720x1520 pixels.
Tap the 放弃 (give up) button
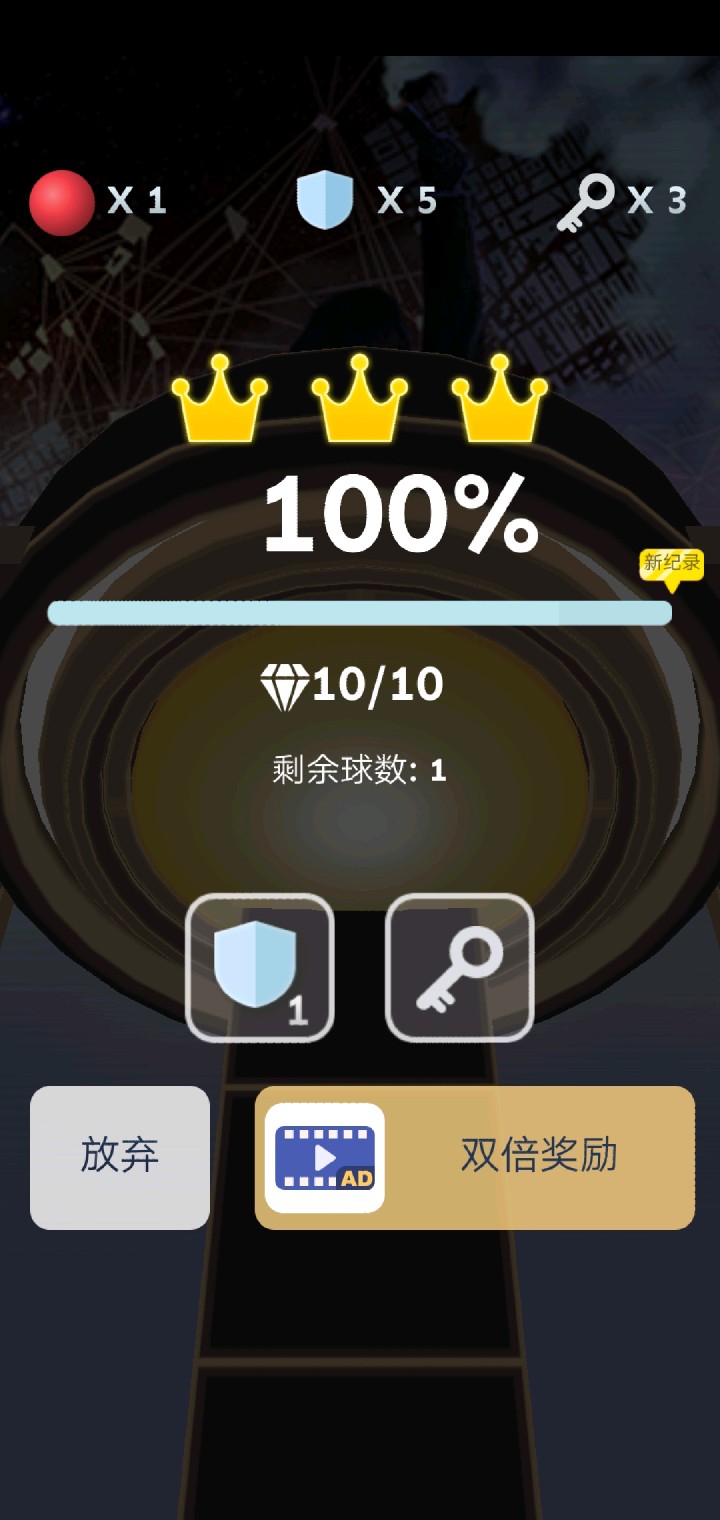pos(120,1157)
